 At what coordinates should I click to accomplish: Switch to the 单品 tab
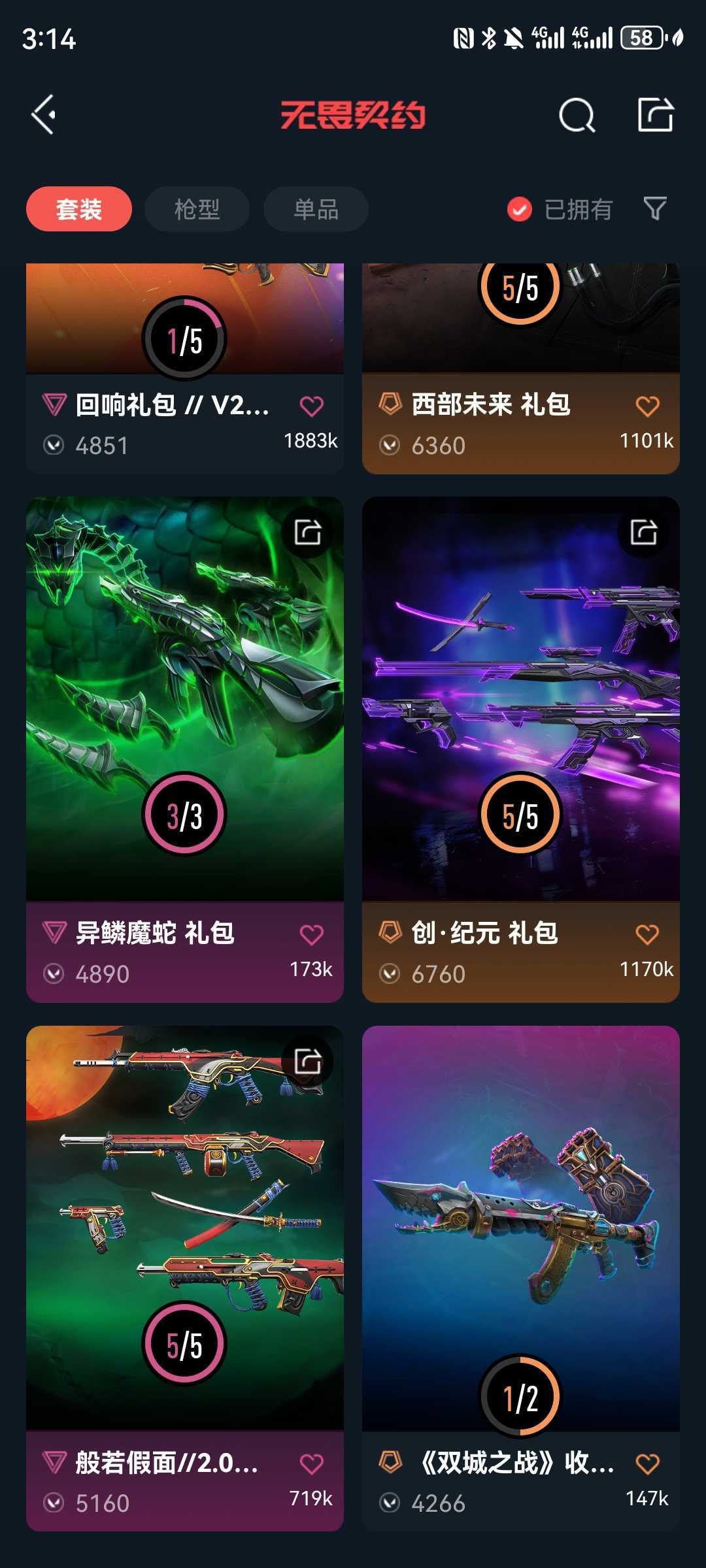point(316,209)
